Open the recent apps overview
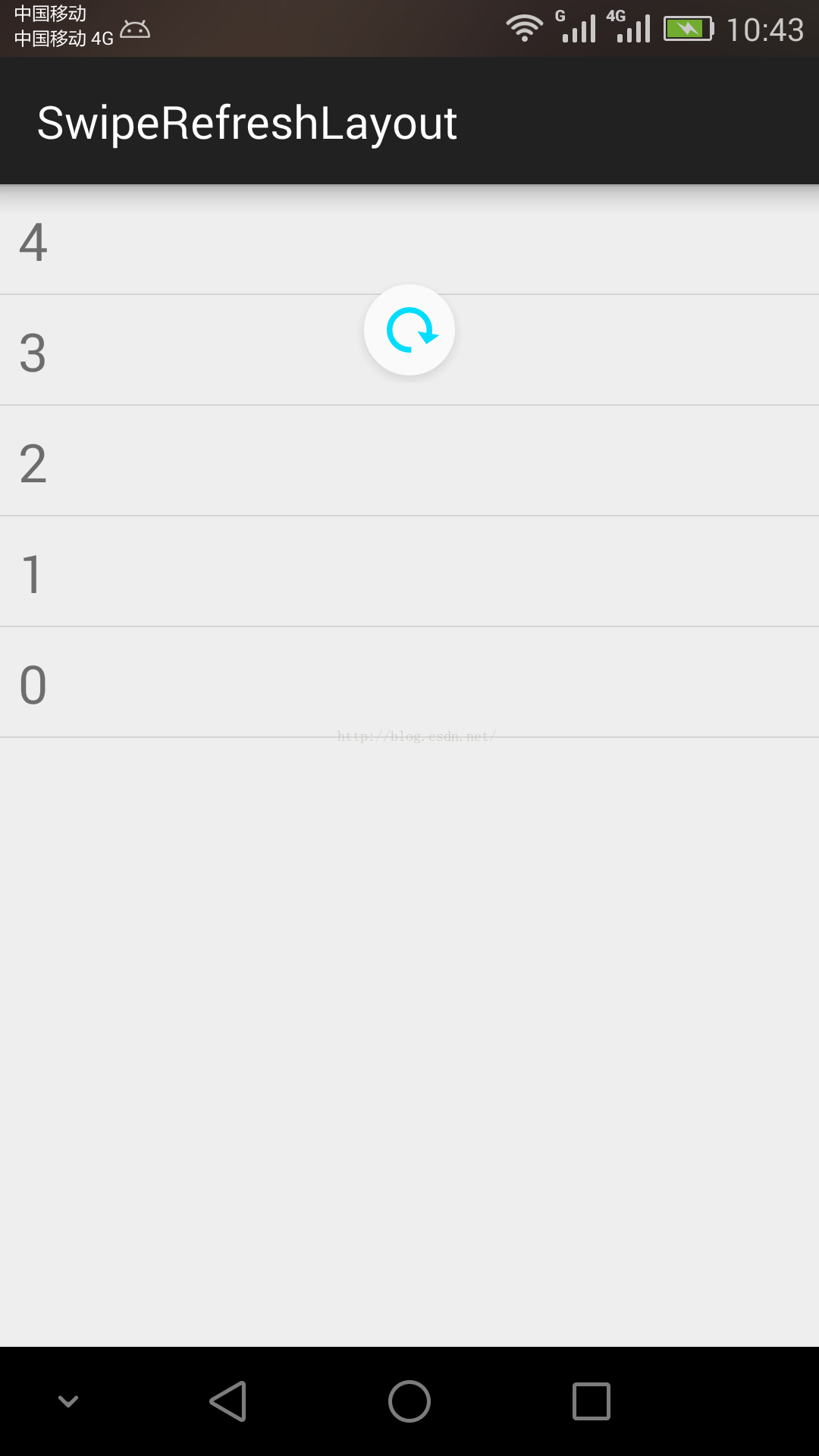This screenshot has height=1456, width=819. 591,1401
